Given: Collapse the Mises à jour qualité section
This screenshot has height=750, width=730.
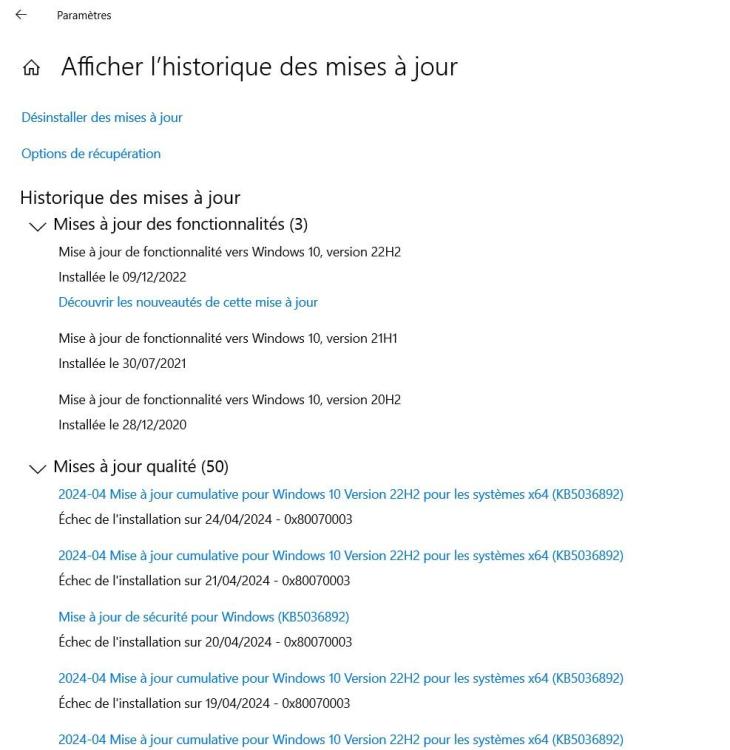Looking at the screenshot, I should coord(39,467).
